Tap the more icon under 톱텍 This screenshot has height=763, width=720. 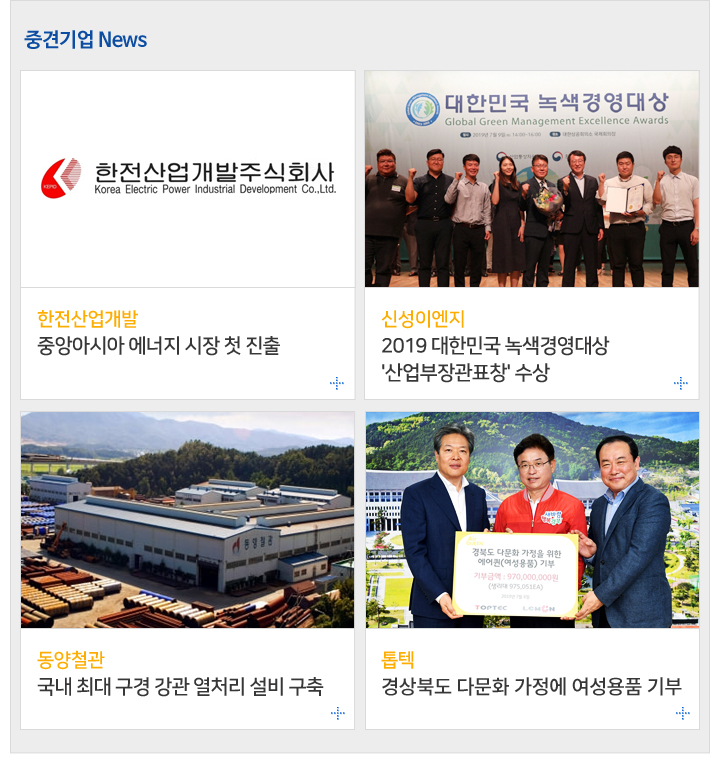[x=681, y=712]
